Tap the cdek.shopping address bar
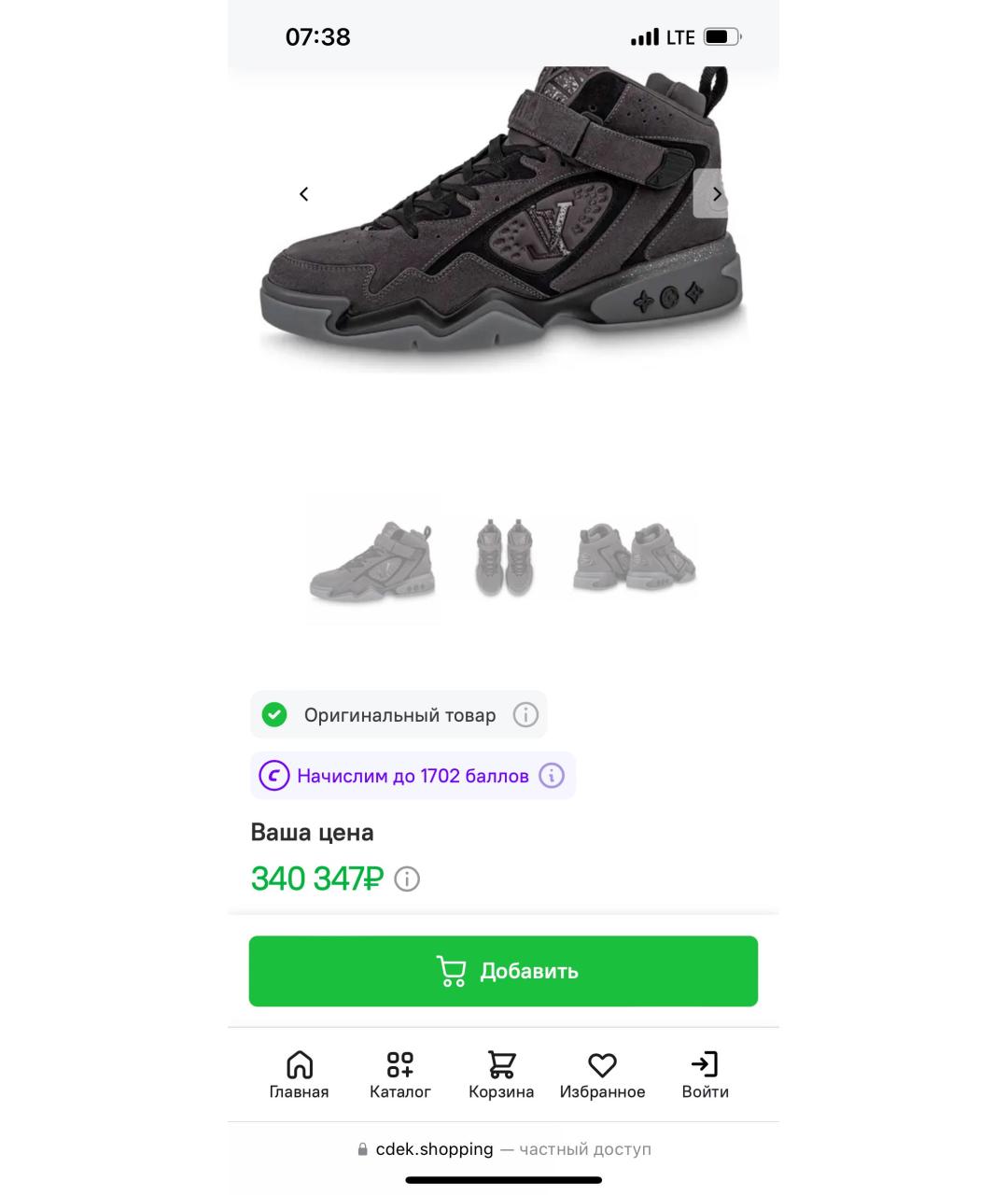Screen dimensions: 1008x1195 pos(503,1149)
